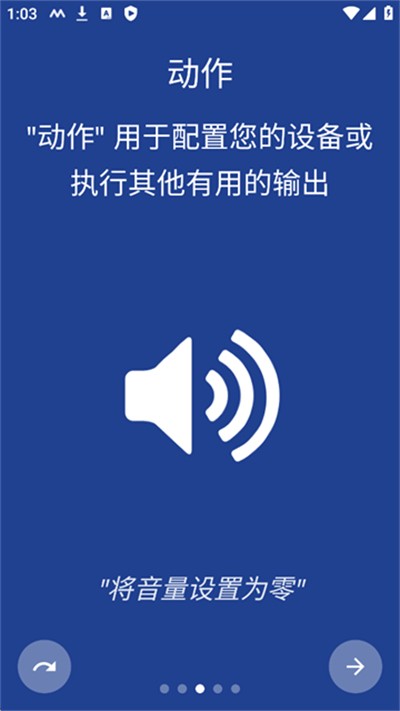Go to the next intro page arrow
This screenshot has height=711, width=400.
[355, 666]
